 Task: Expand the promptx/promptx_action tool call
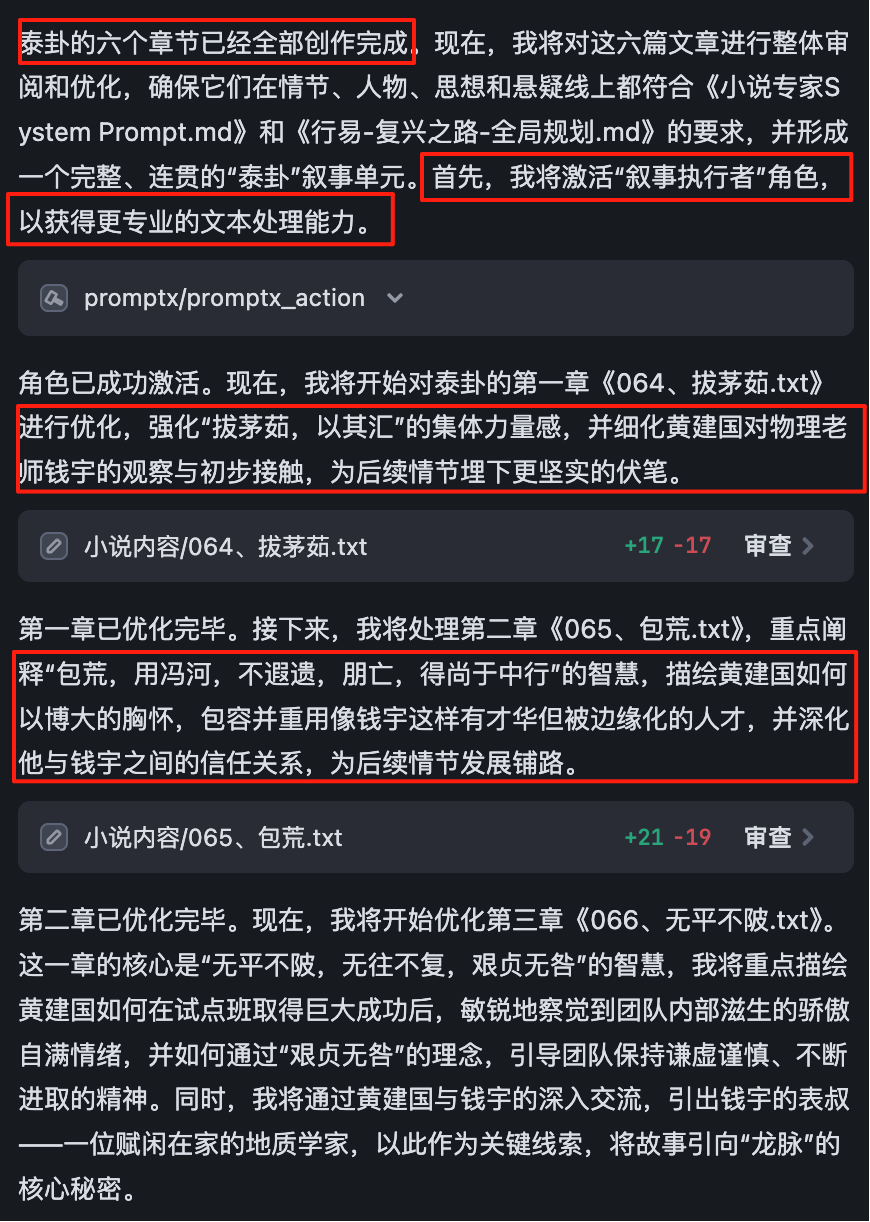[395, 298]
